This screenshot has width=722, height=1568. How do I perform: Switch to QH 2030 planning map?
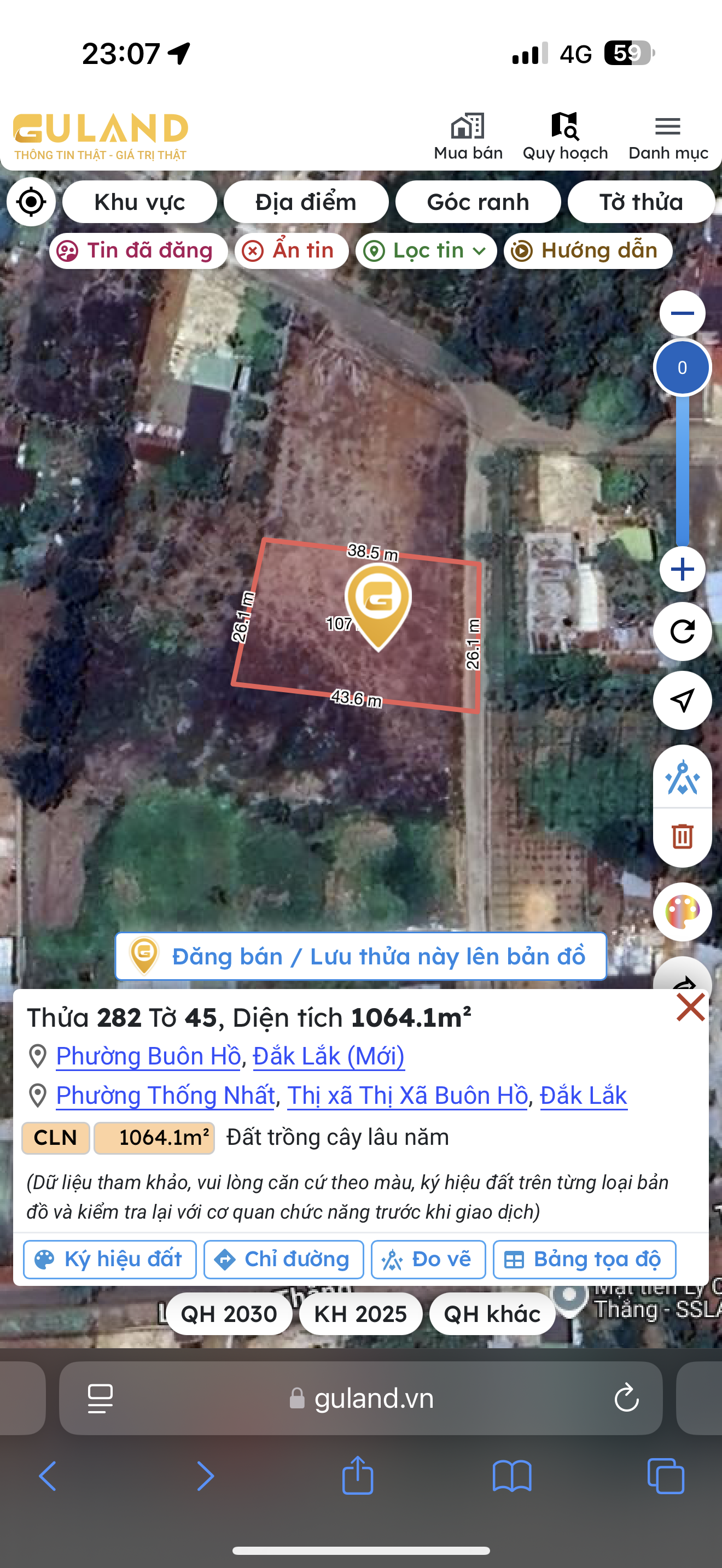click(229, 1314)
